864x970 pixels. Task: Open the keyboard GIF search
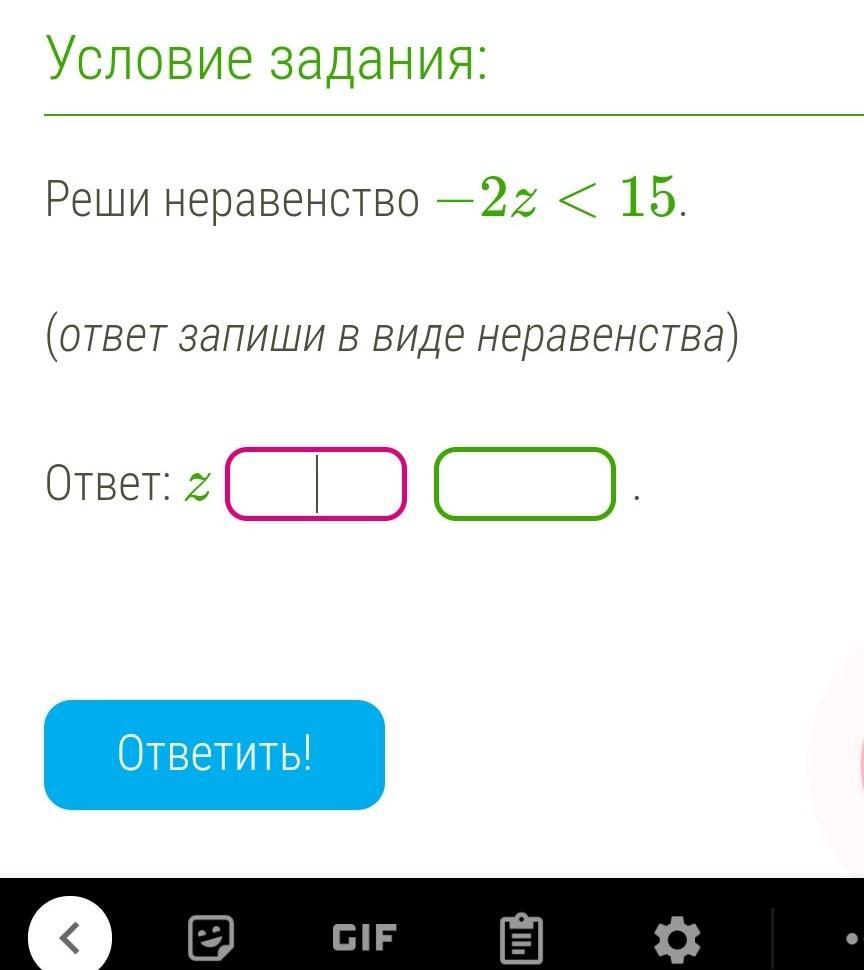(364, 937)
